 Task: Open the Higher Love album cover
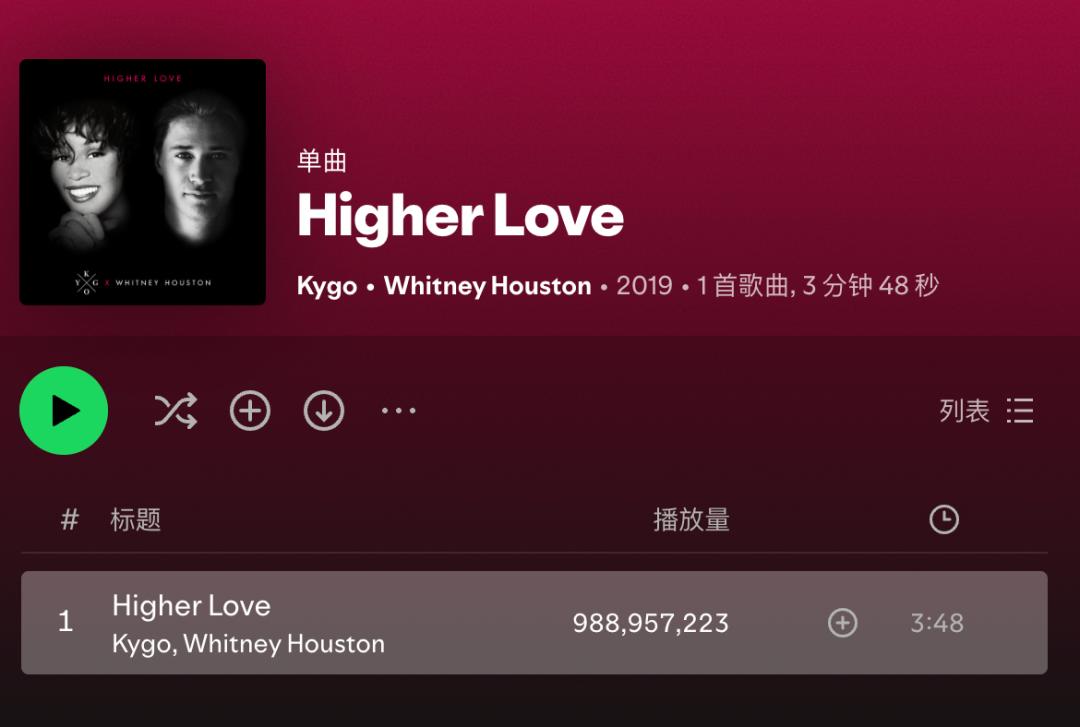[143, 182]
